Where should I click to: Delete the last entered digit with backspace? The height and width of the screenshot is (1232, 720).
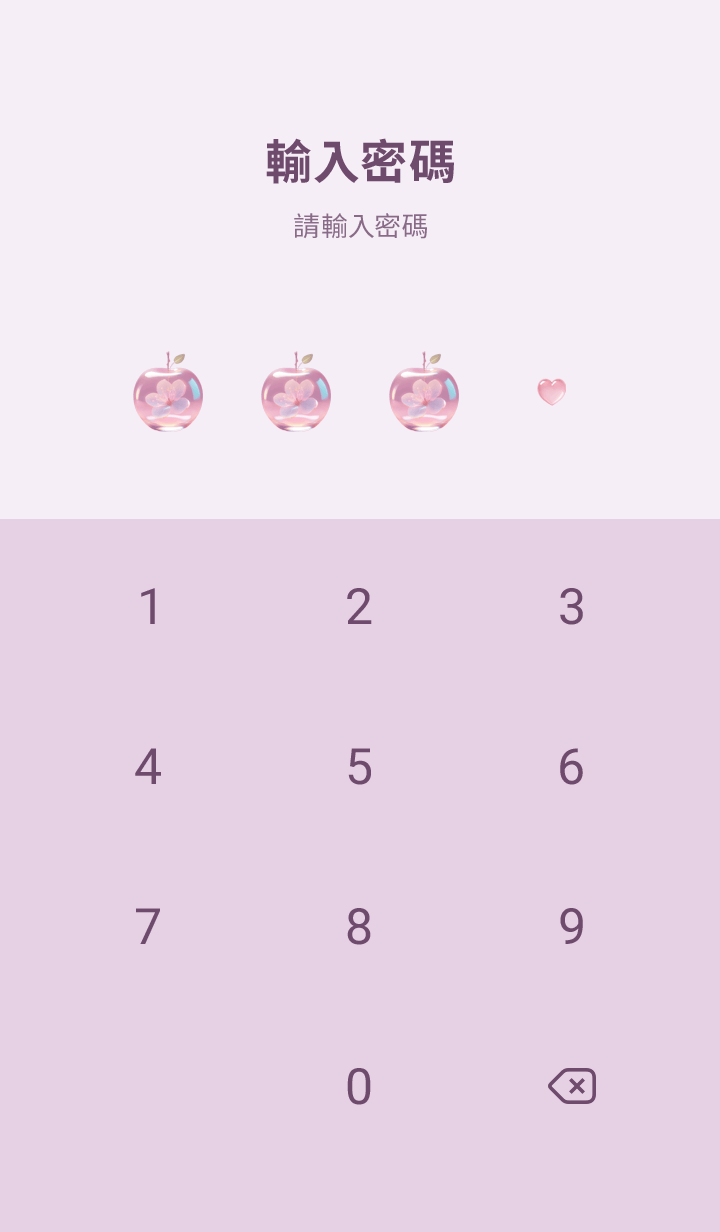[572, 1086]
